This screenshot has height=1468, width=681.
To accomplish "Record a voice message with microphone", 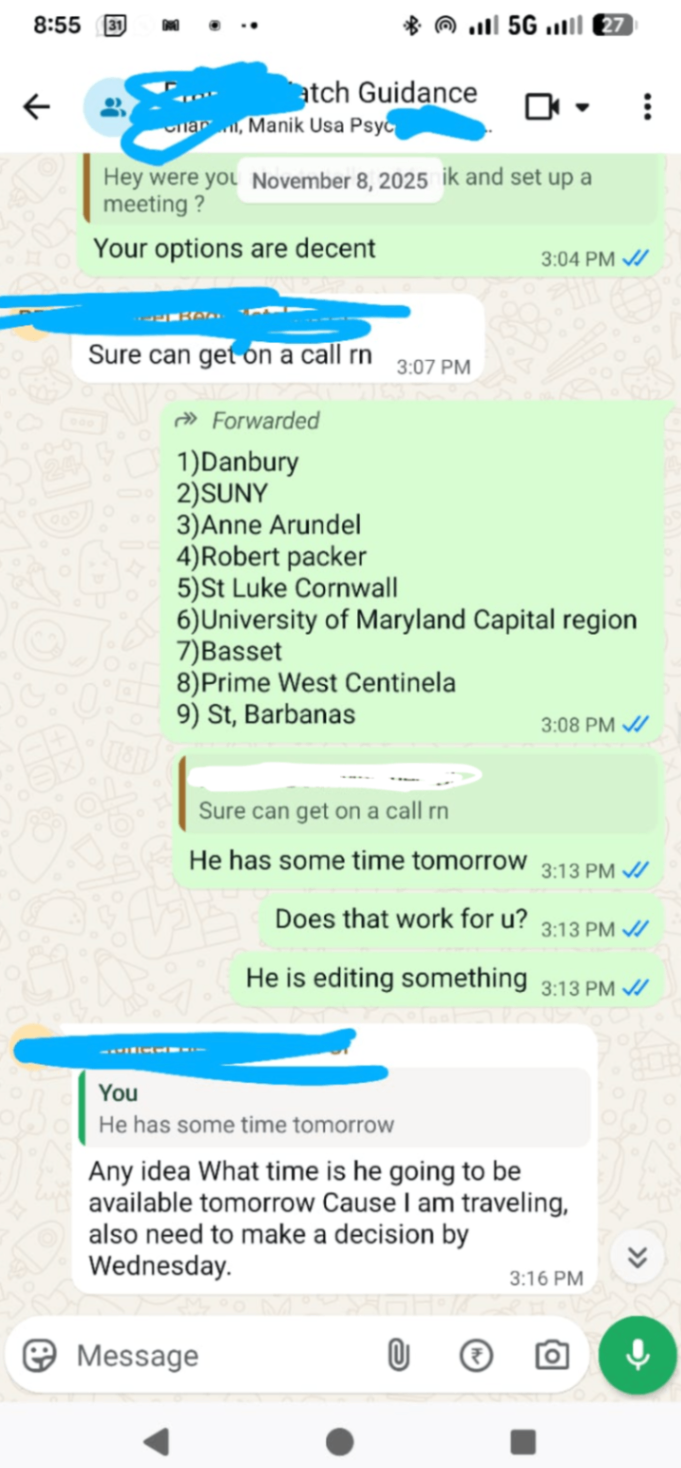I will pos(637,1355).
